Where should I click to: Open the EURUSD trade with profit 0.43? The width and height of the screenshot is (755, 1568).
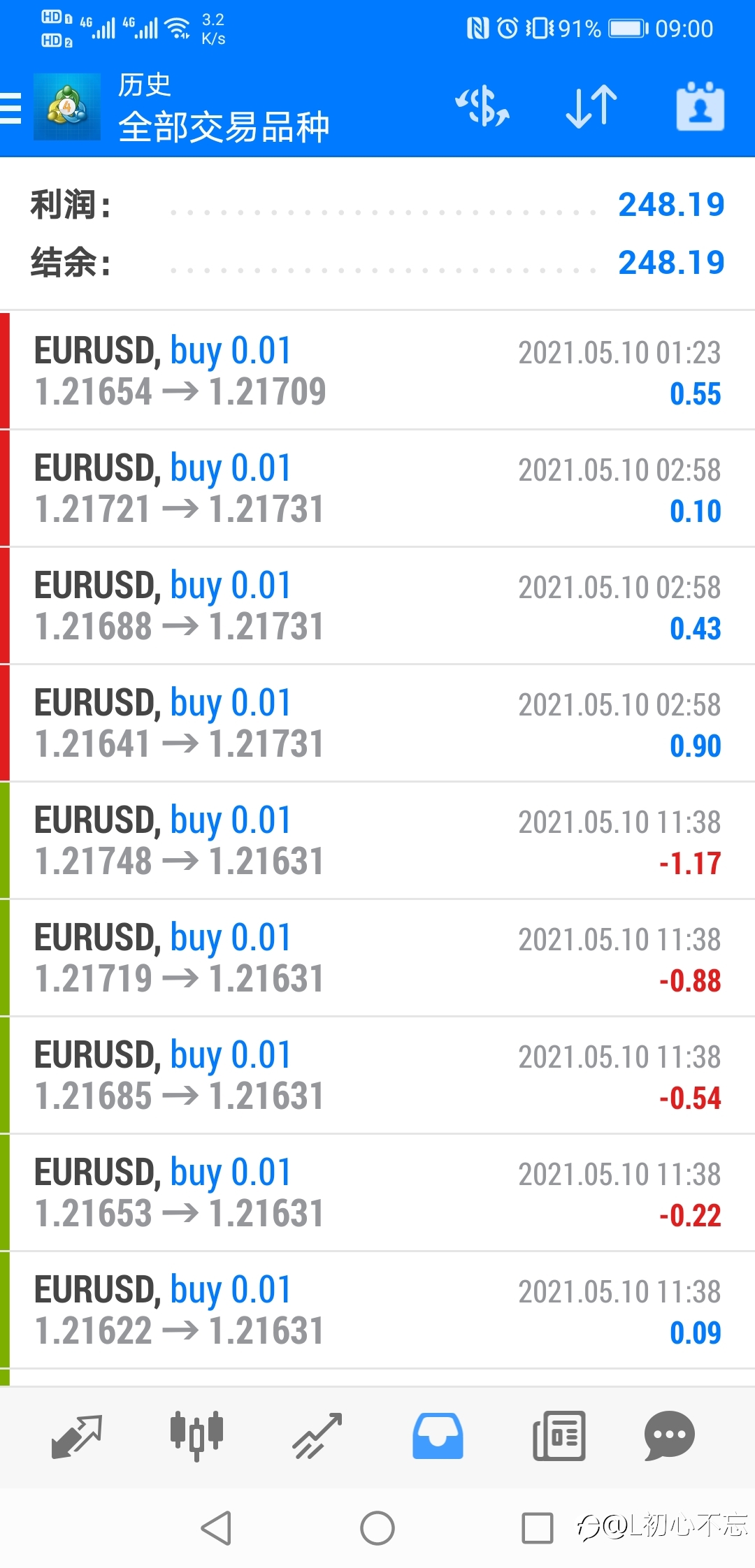coord(377,606)
